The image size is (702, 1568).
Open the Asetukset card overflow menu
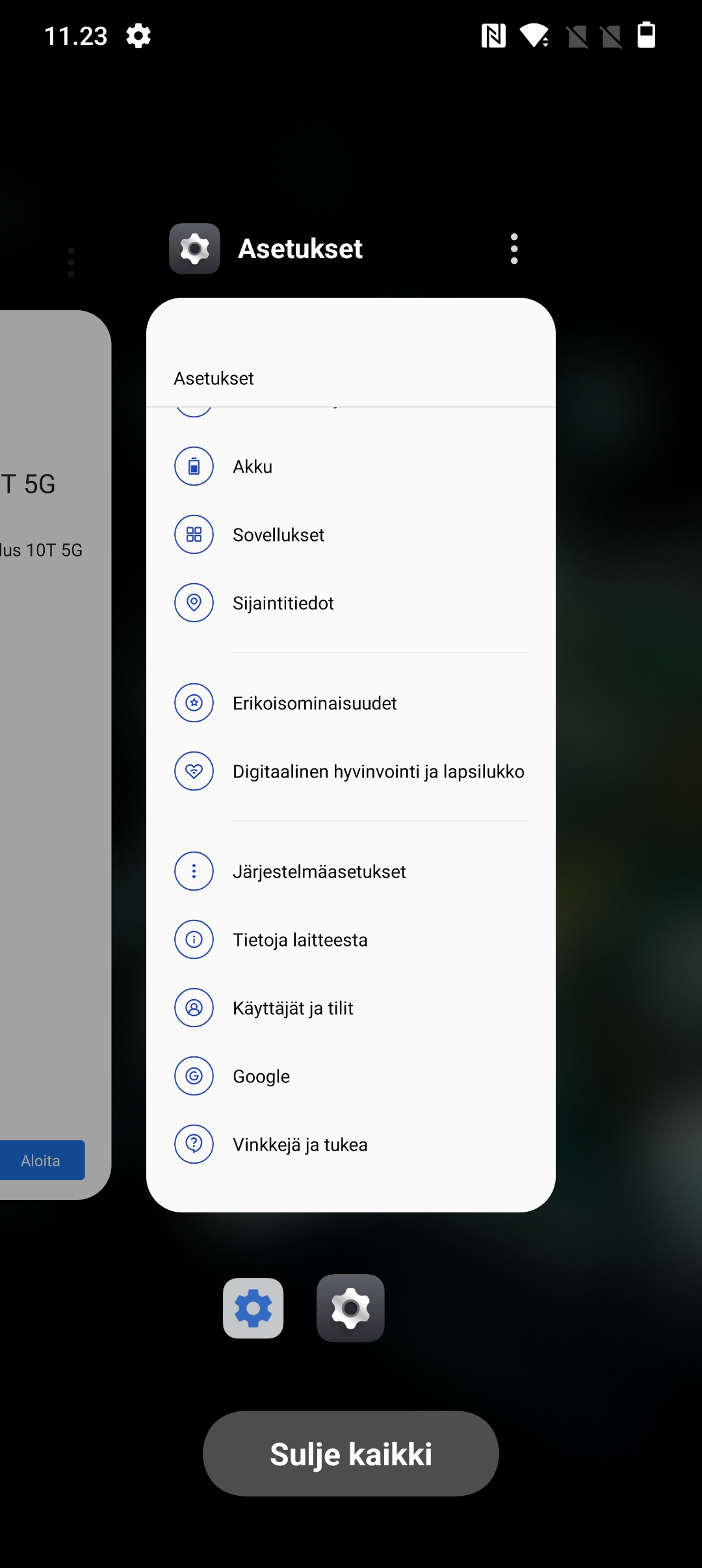[514, 249]
